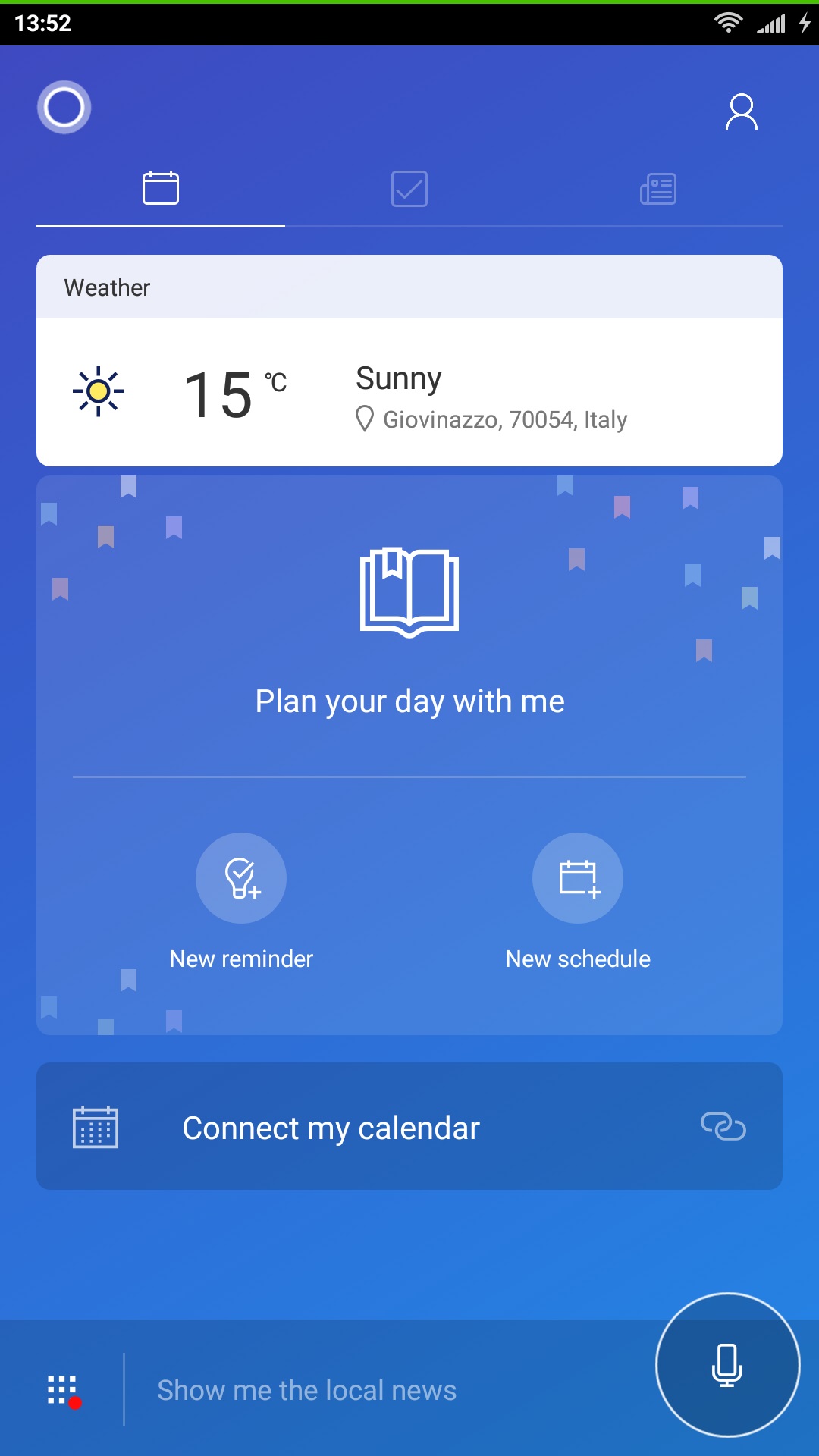Open the user profile icon

point(741,112)
